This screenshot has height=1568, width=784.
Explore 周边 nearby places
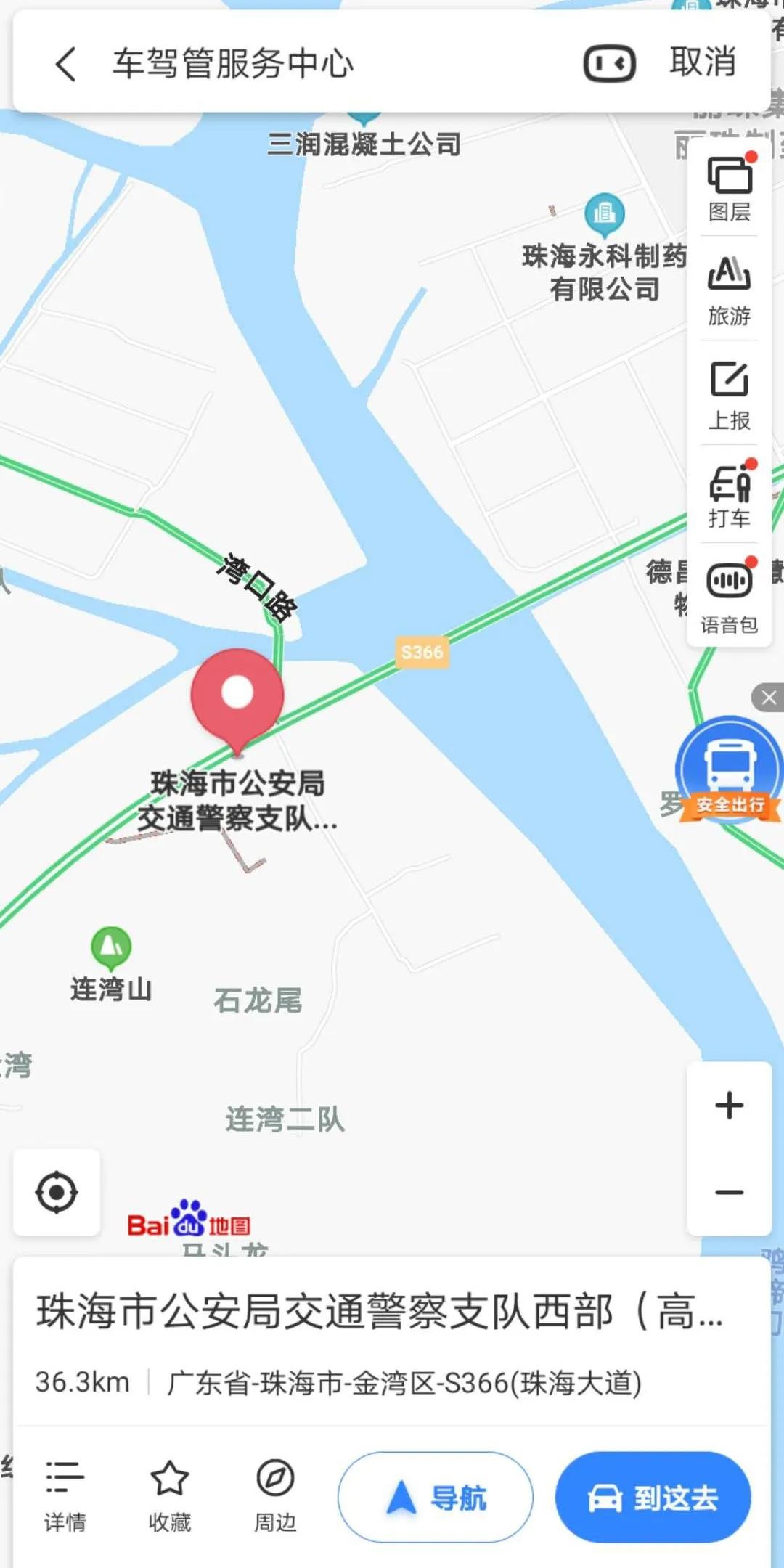click(275, 1497)
